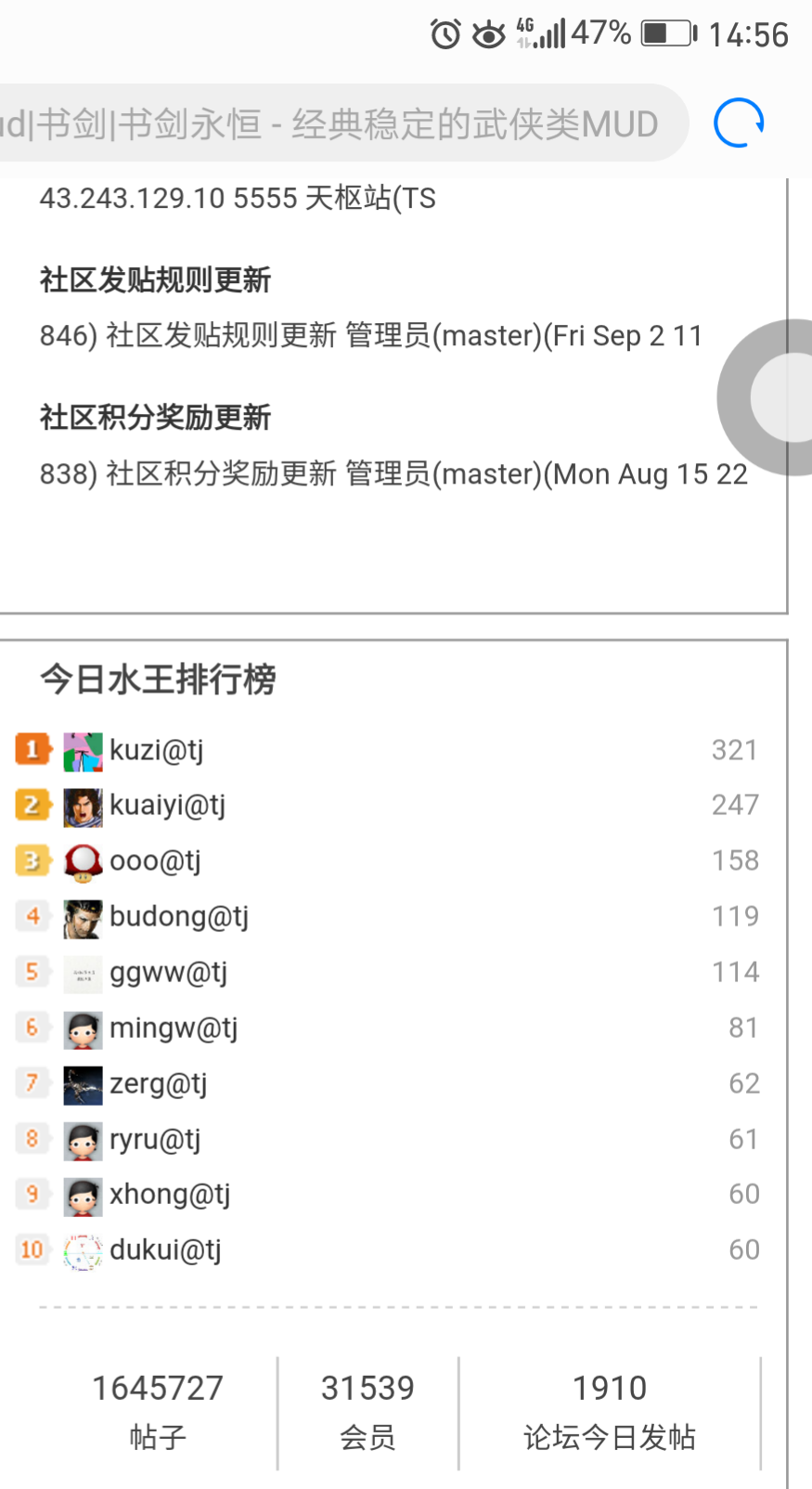
Task: Open post 838 社区积分奖励更新
Action: pyautogui.click(x=393, y=474)
